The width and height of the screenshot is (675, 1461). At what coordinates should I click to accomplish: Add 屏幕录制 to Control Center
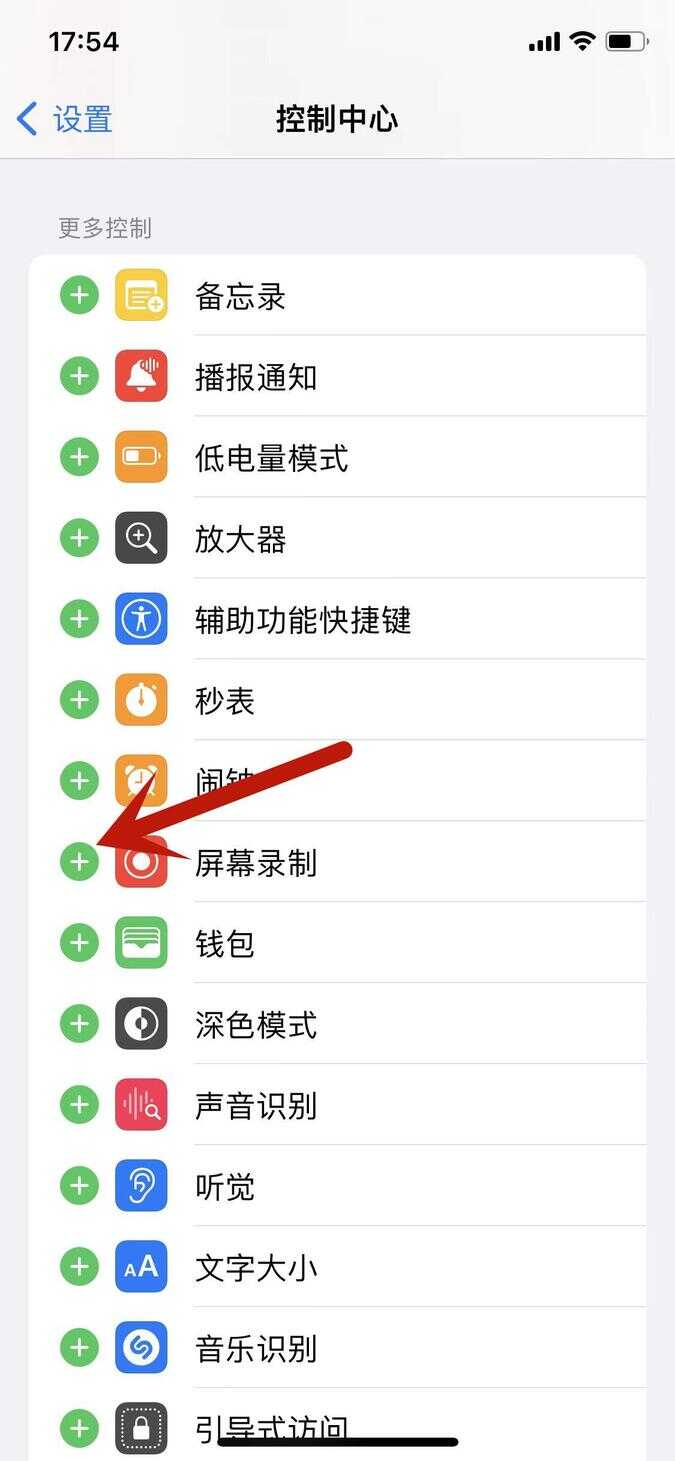tap(80, 862)
